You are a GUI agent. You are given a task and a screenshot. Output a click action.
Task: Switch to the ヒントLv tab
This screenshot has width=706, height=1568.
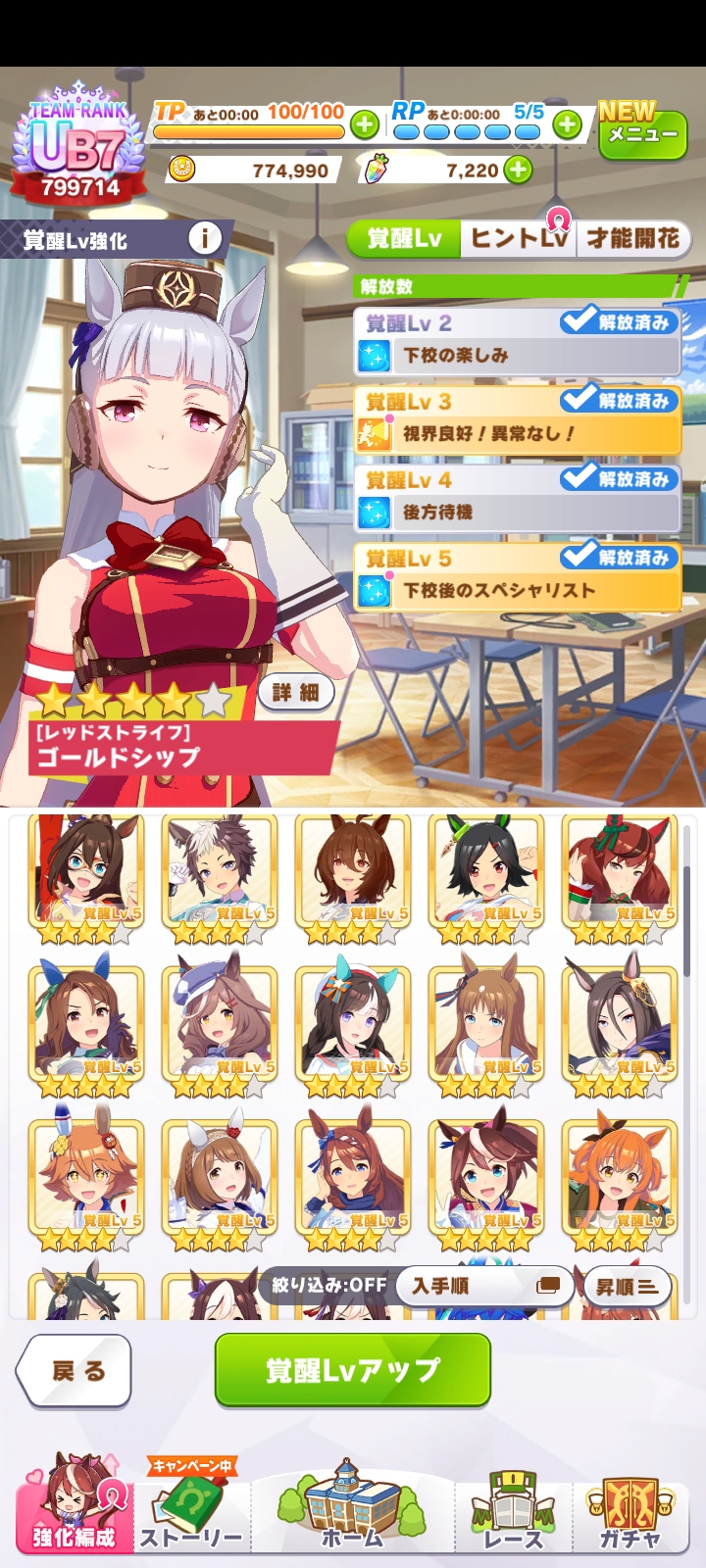pos(519,238)
